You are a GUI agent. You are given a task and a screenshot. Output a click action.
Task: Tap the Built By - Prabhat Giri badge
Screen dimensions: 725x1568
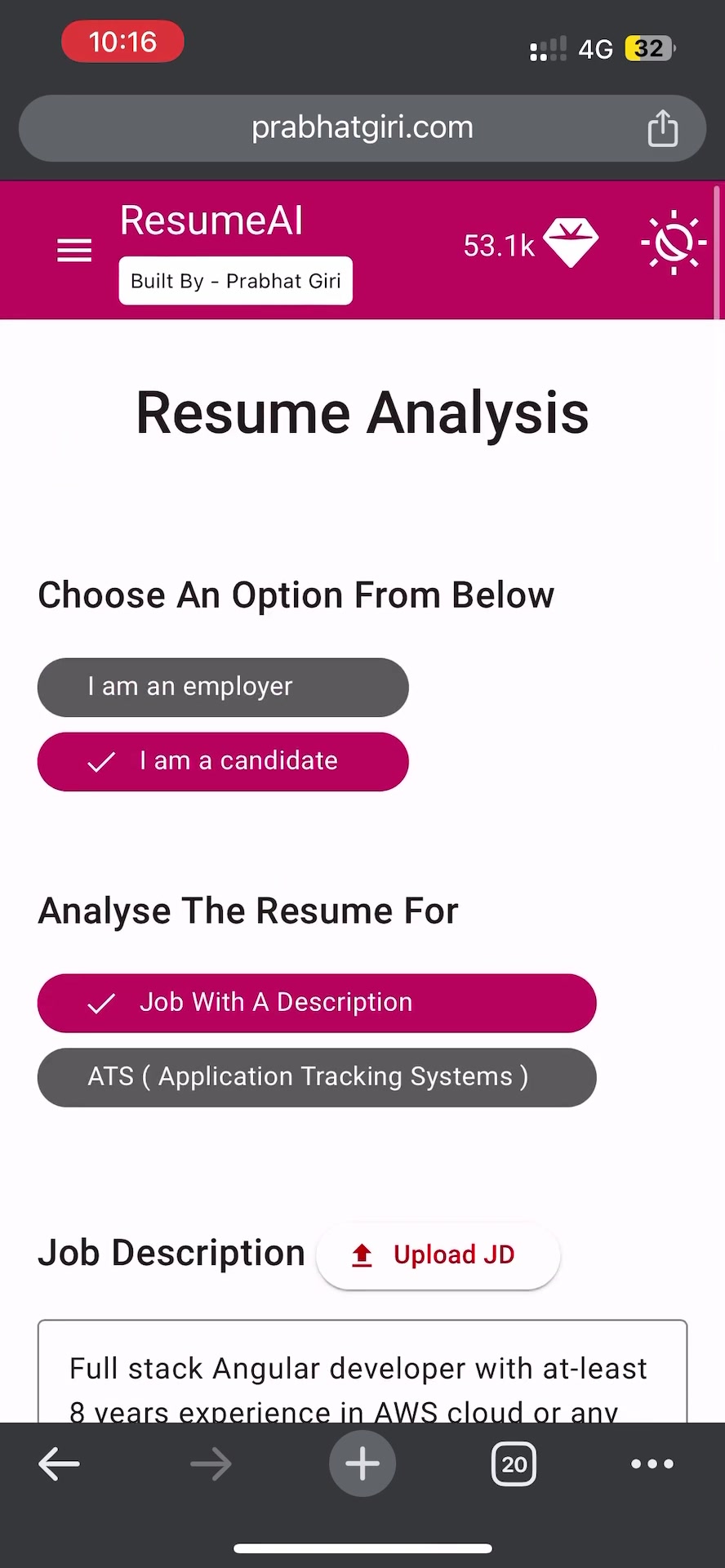pos(236,281)
